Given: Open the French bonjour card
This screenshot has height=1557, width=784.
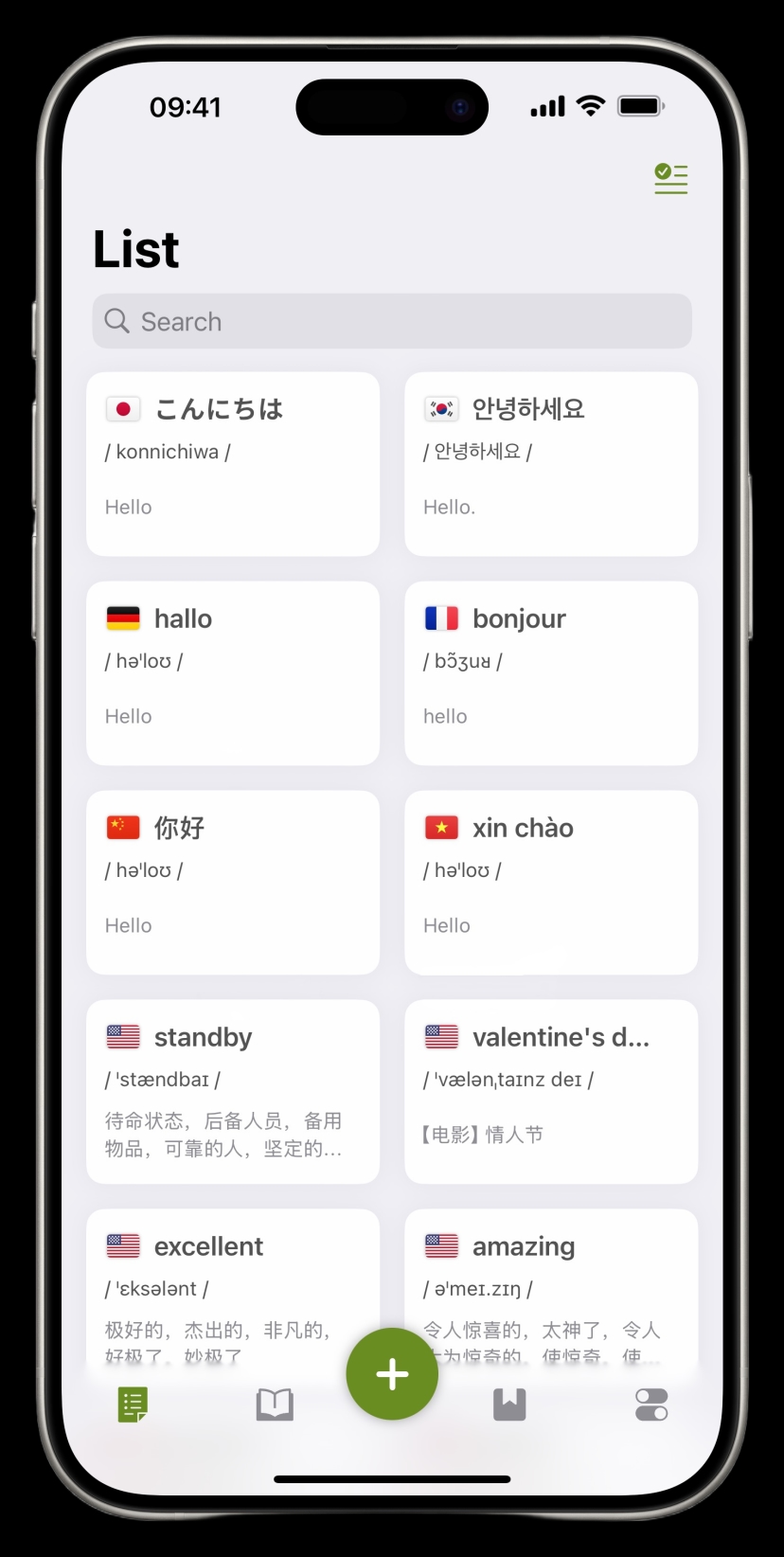Looking at the screenshot, I should [551, 672].
